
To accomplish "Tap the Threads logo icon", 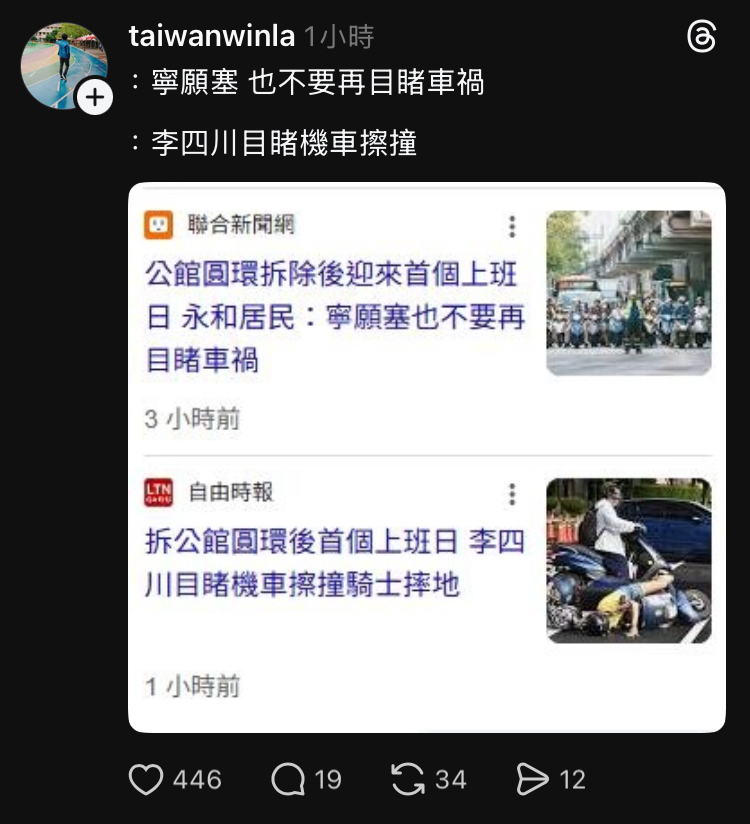I will tap(703, 38).
